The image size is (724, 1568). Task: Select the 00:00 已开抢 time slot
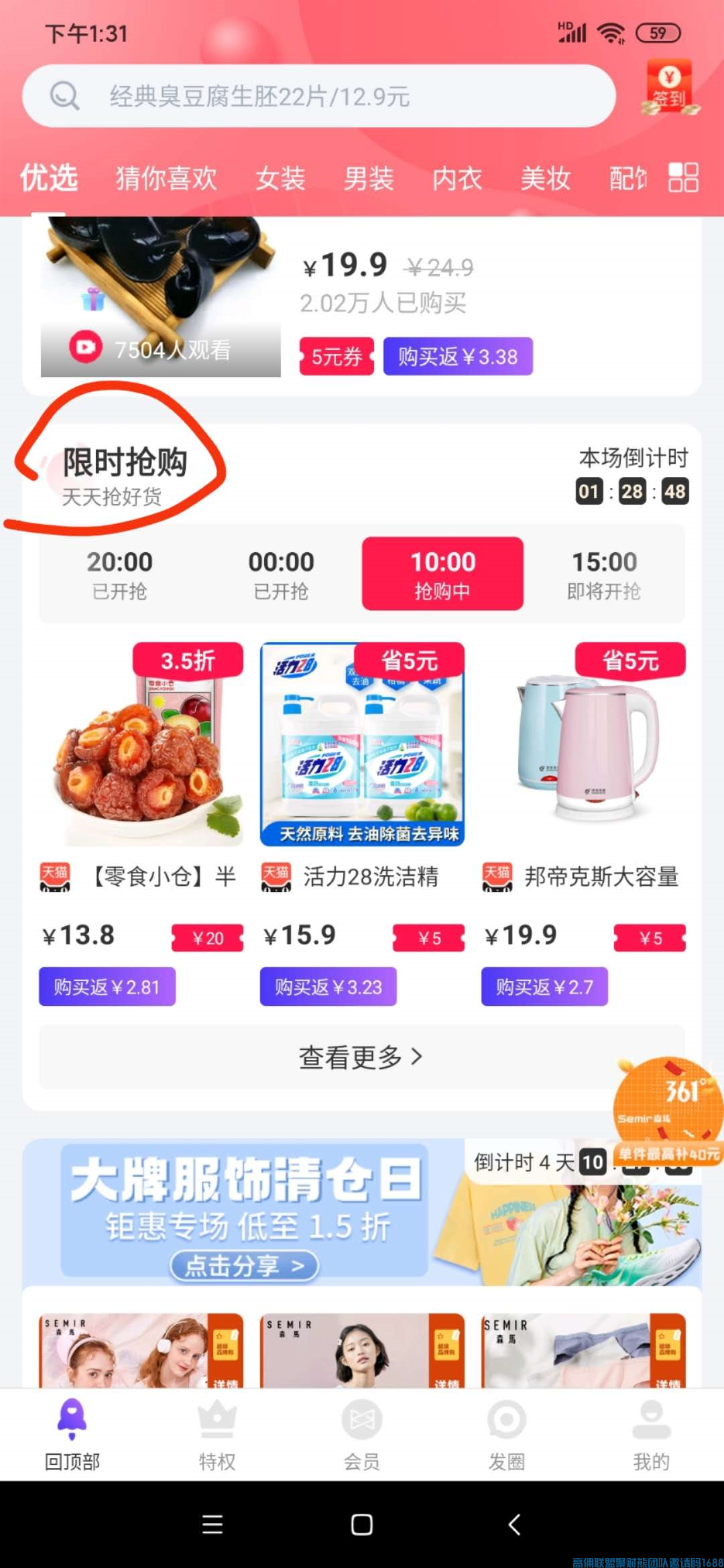[x=281, y=574]
